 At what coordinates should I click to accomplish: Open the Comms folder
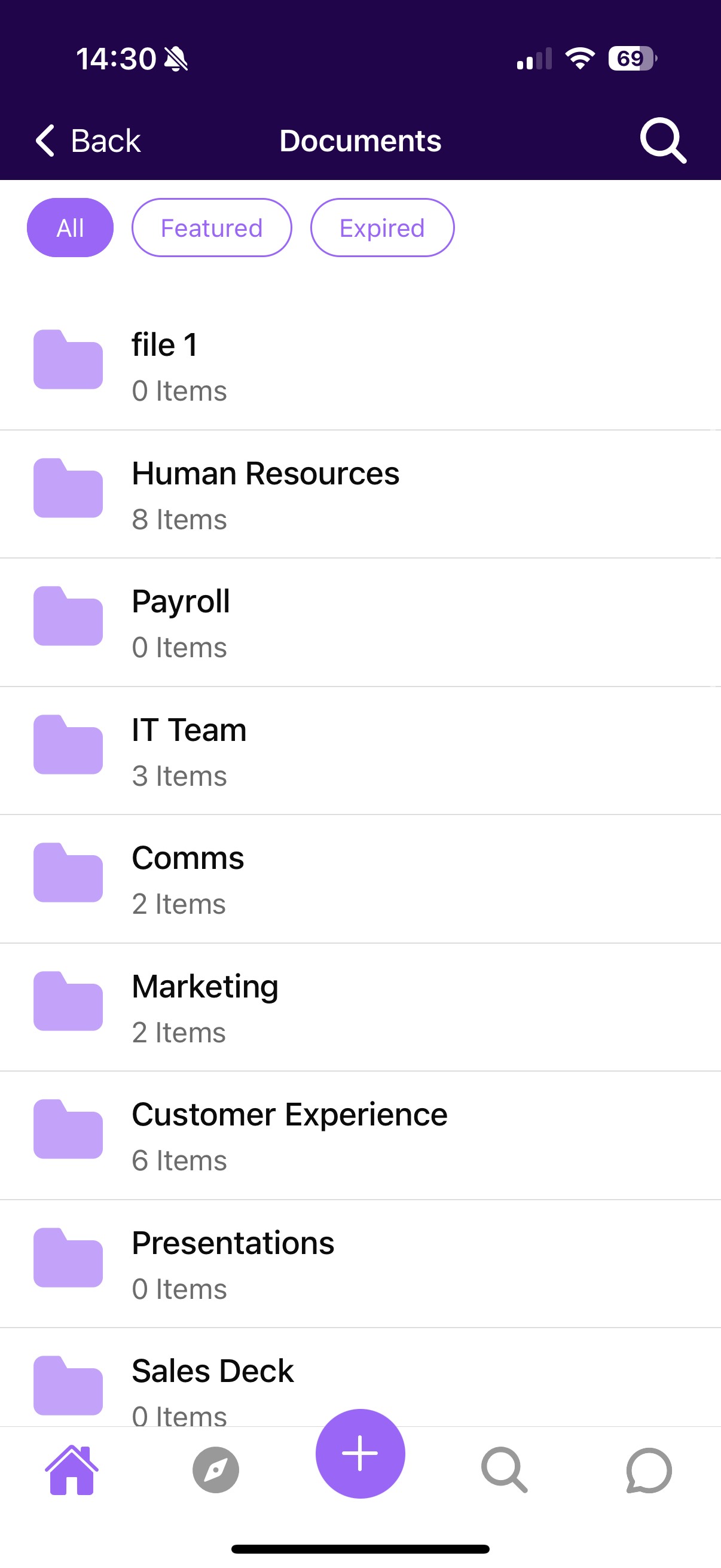[x=360, y=880]
